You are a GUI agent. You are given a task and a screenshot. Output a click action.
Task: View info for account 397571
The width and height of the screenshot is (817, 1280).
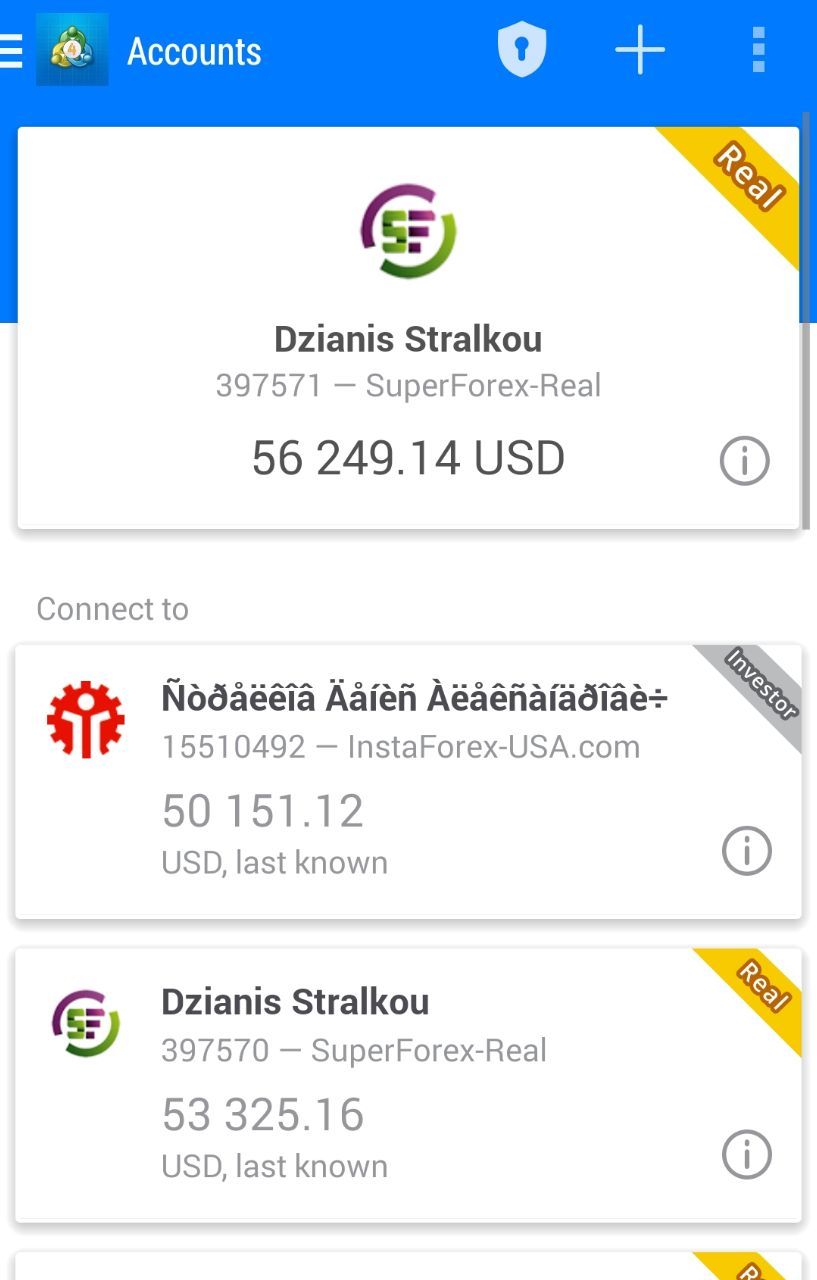point(745,461)
